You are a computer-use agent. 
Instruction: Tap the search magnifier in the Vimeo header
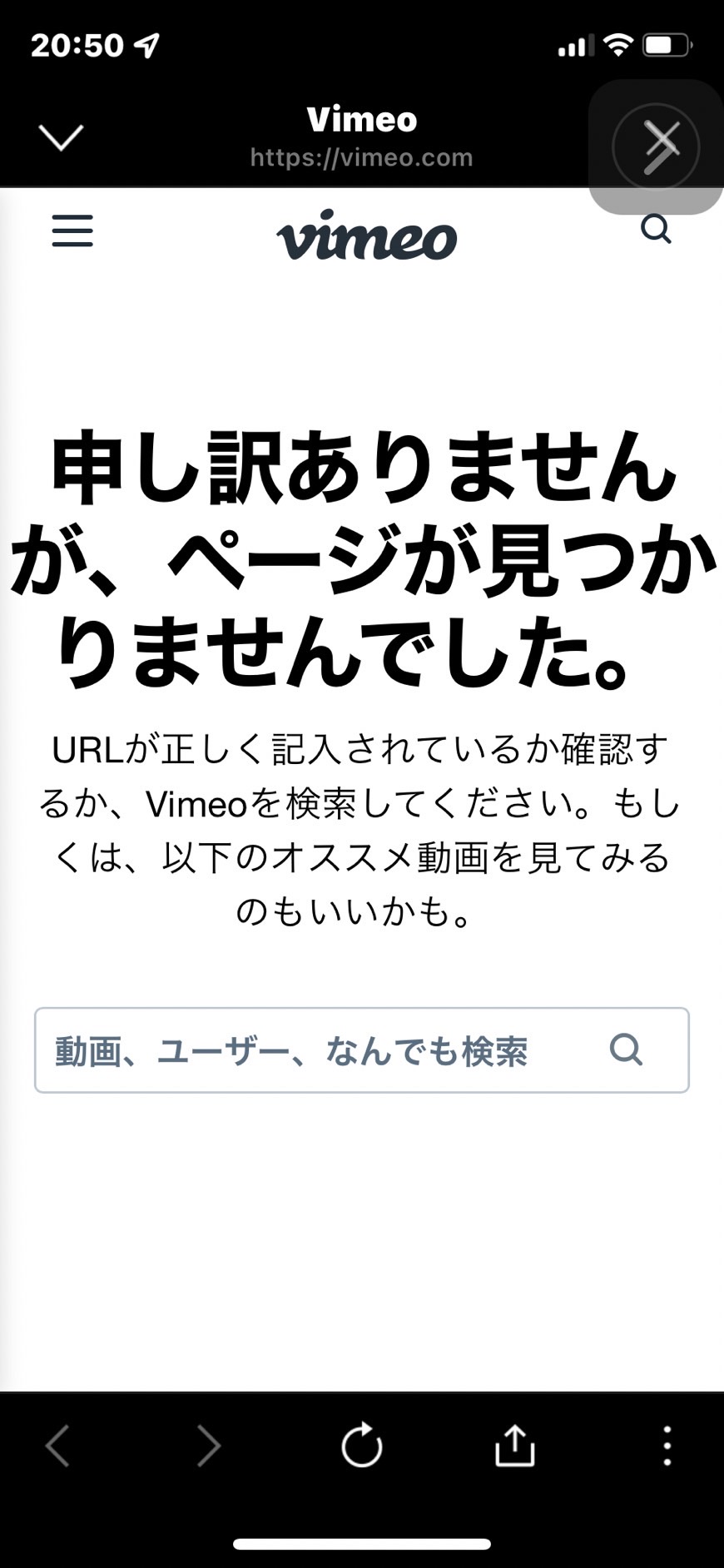(x=656, y=228)
